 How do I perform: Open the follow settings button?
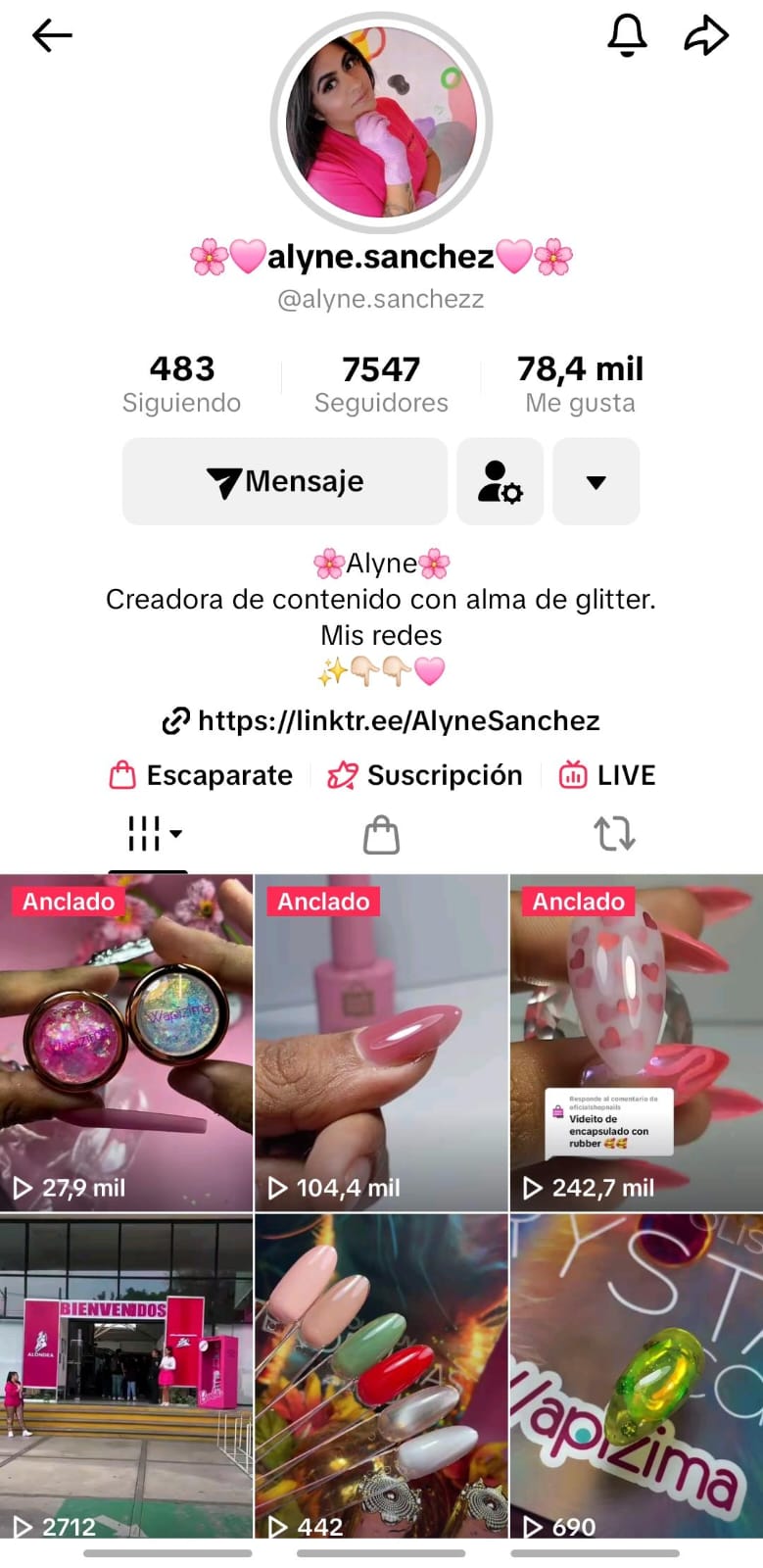(x=500, y=481)
